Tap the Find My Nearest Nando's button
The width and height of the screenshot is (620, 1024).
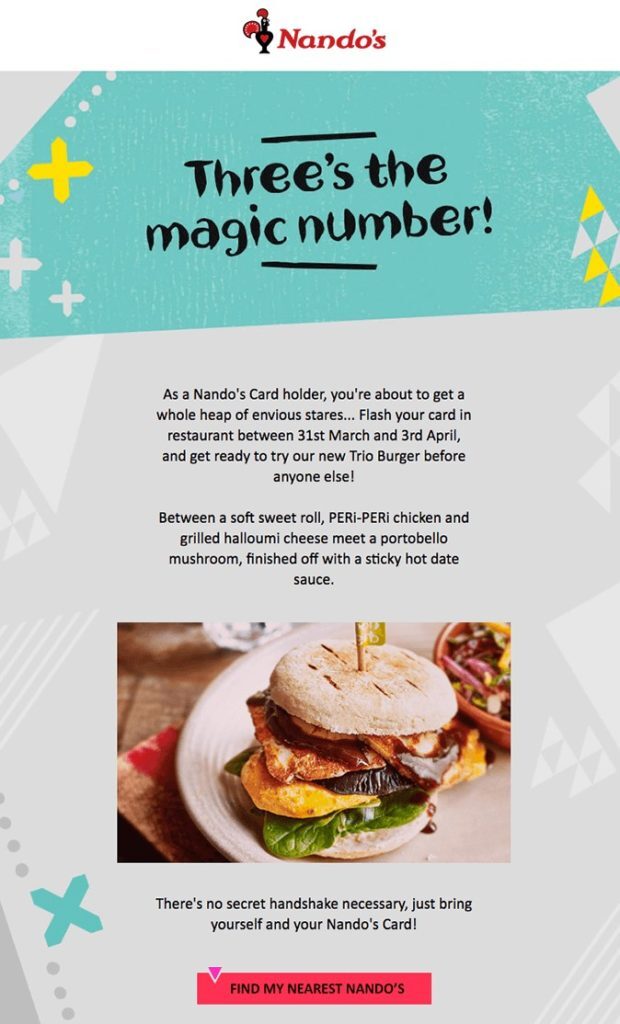(x=315, y=988)
